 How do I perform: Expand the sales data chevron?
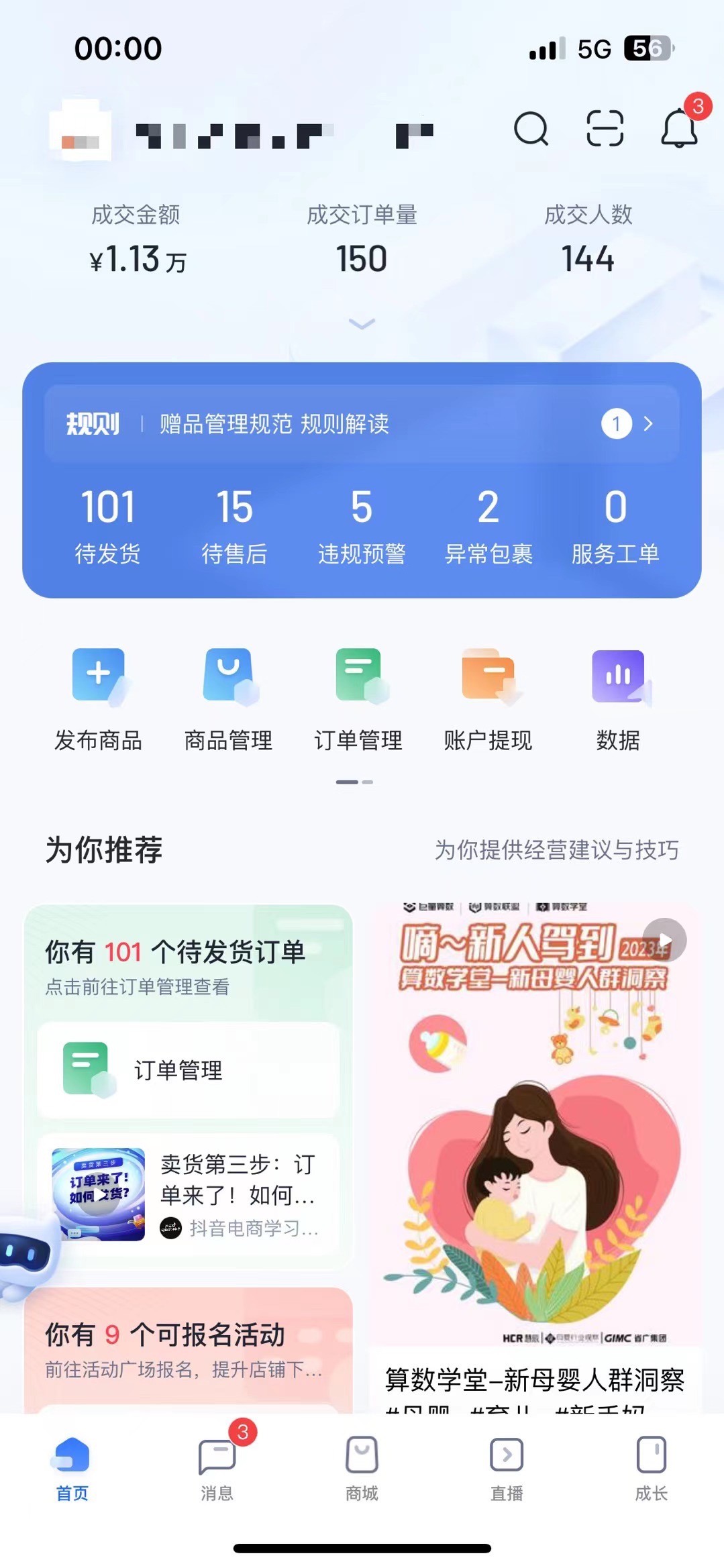[x=362, y=324]
